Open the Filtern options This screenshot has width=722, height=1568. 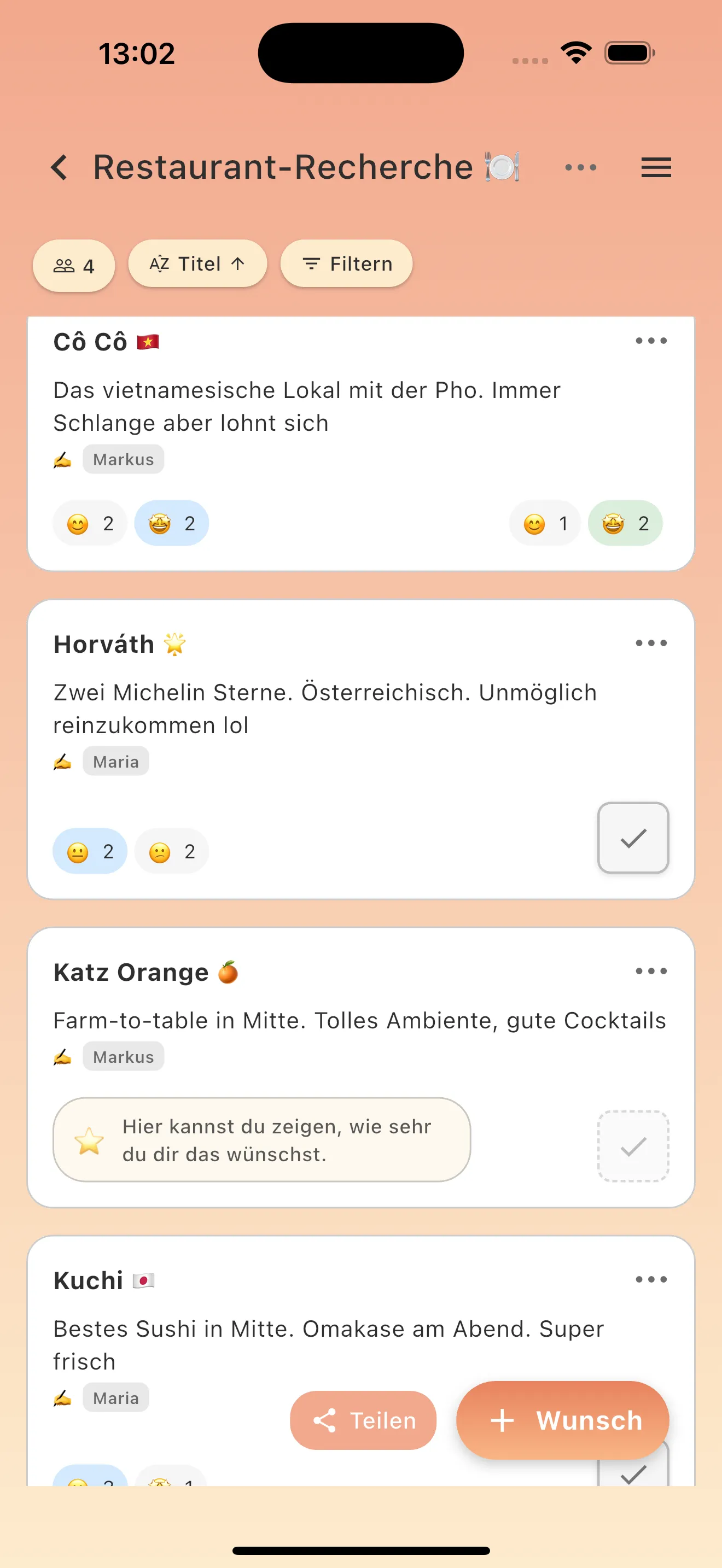pyautogui.click(x=346, y=264)
